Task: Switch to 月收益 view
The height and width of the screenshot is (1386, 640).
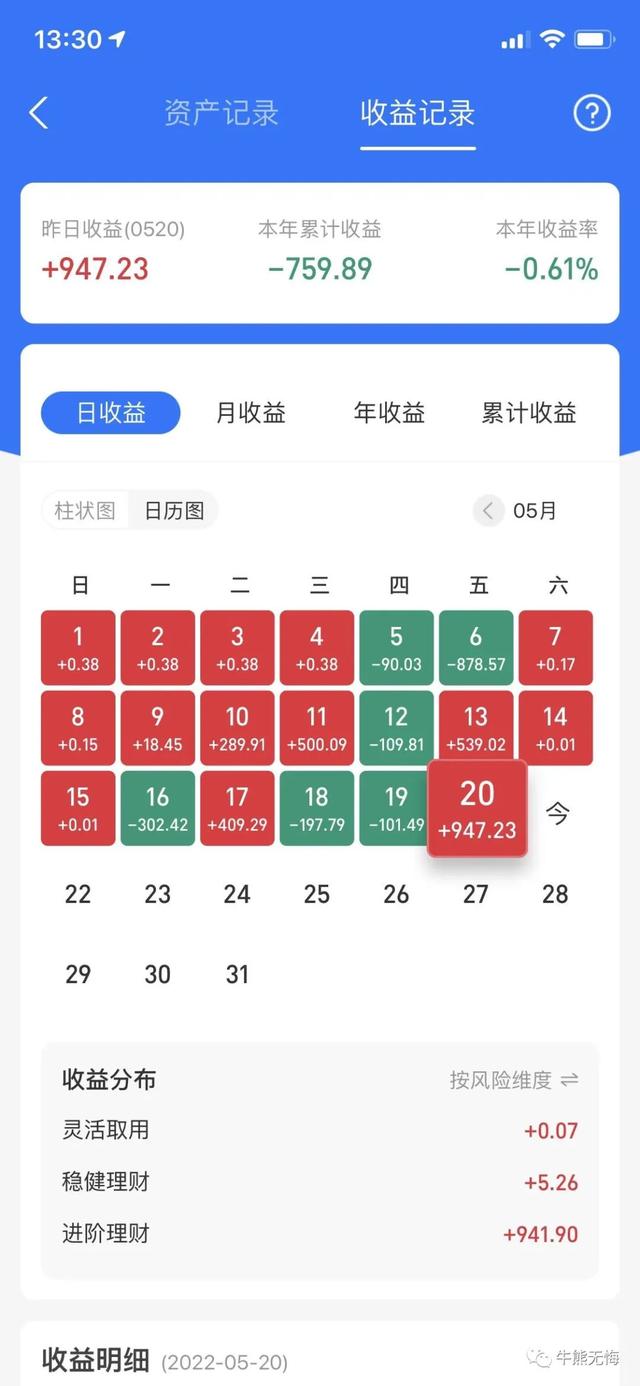Action: [x=251, y=413]
